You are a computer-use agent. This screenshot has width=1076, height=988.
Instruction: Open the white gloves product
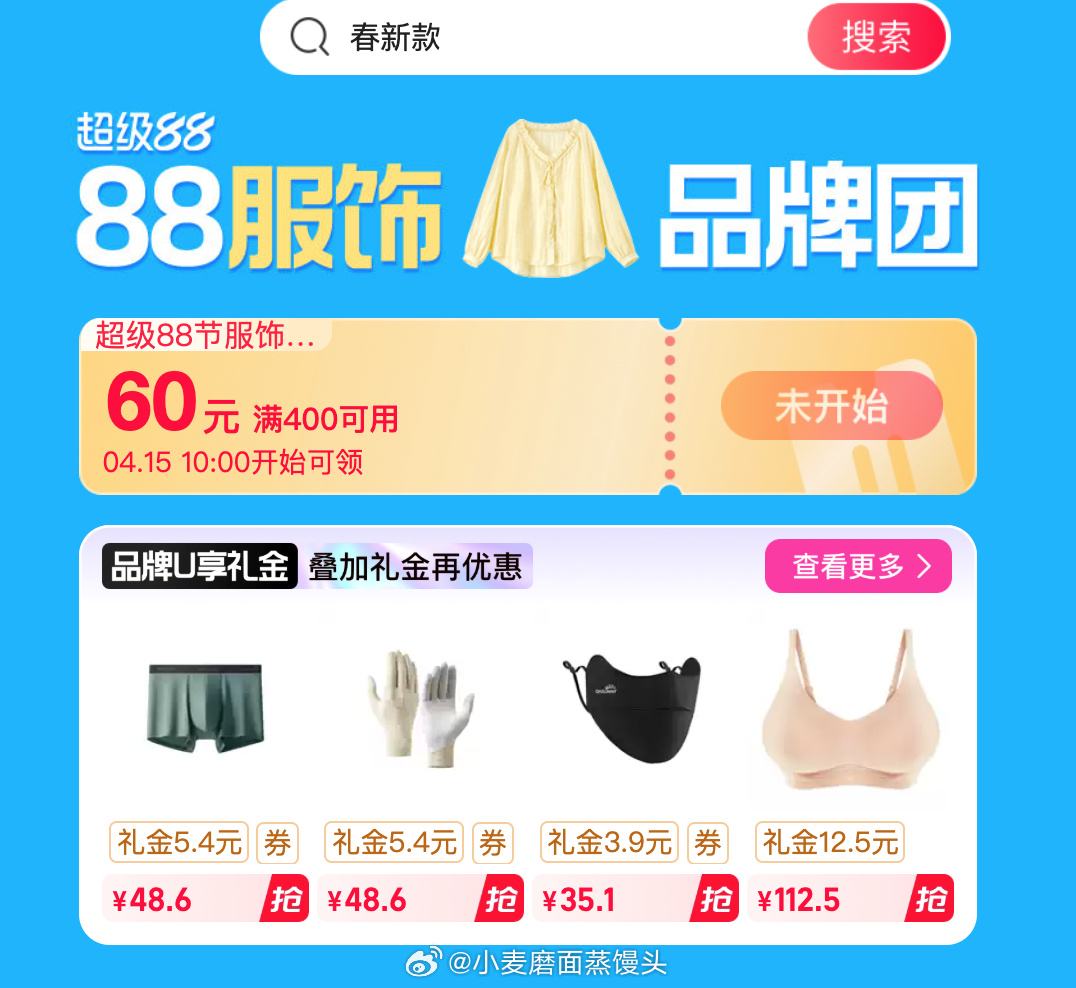pyautogui.click(x=420, y=708)
